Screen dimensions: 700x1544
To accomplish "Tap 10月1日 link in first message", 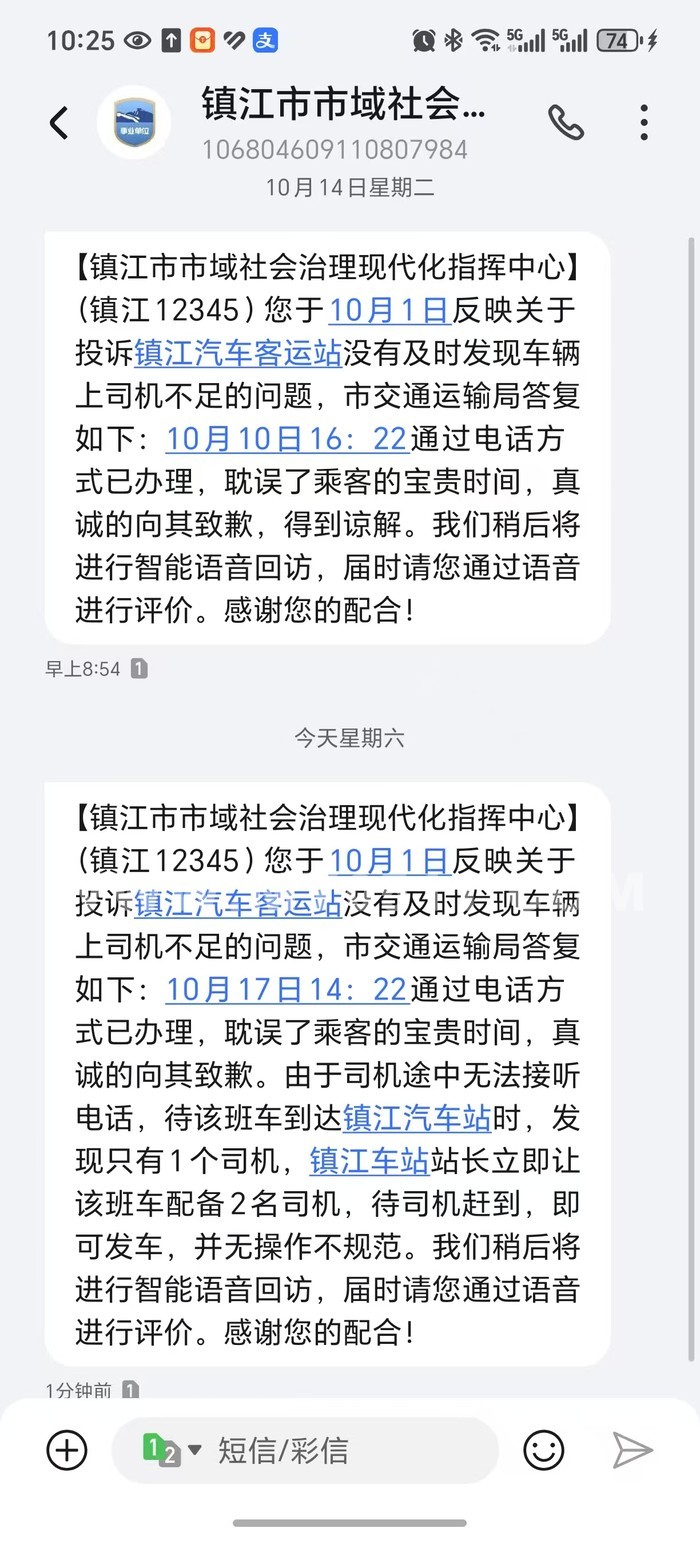I will pos(389,310).
